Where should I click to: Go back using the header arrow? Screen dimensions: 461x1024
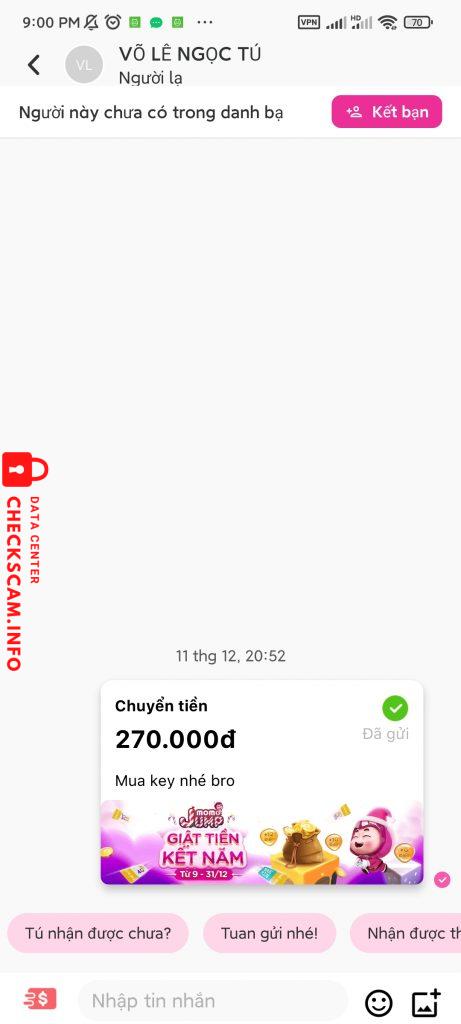coord(34,65)
